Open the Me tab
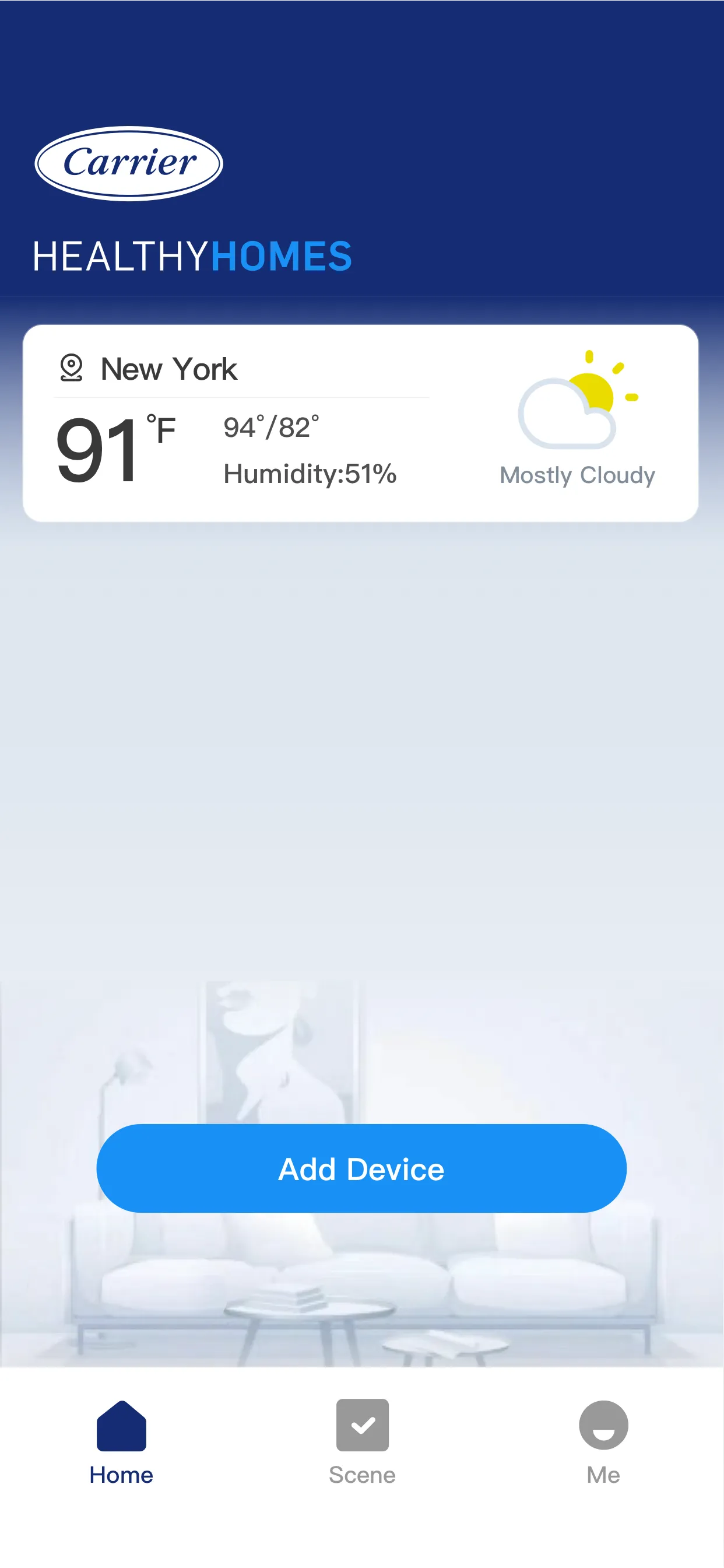 (603, 1441)
